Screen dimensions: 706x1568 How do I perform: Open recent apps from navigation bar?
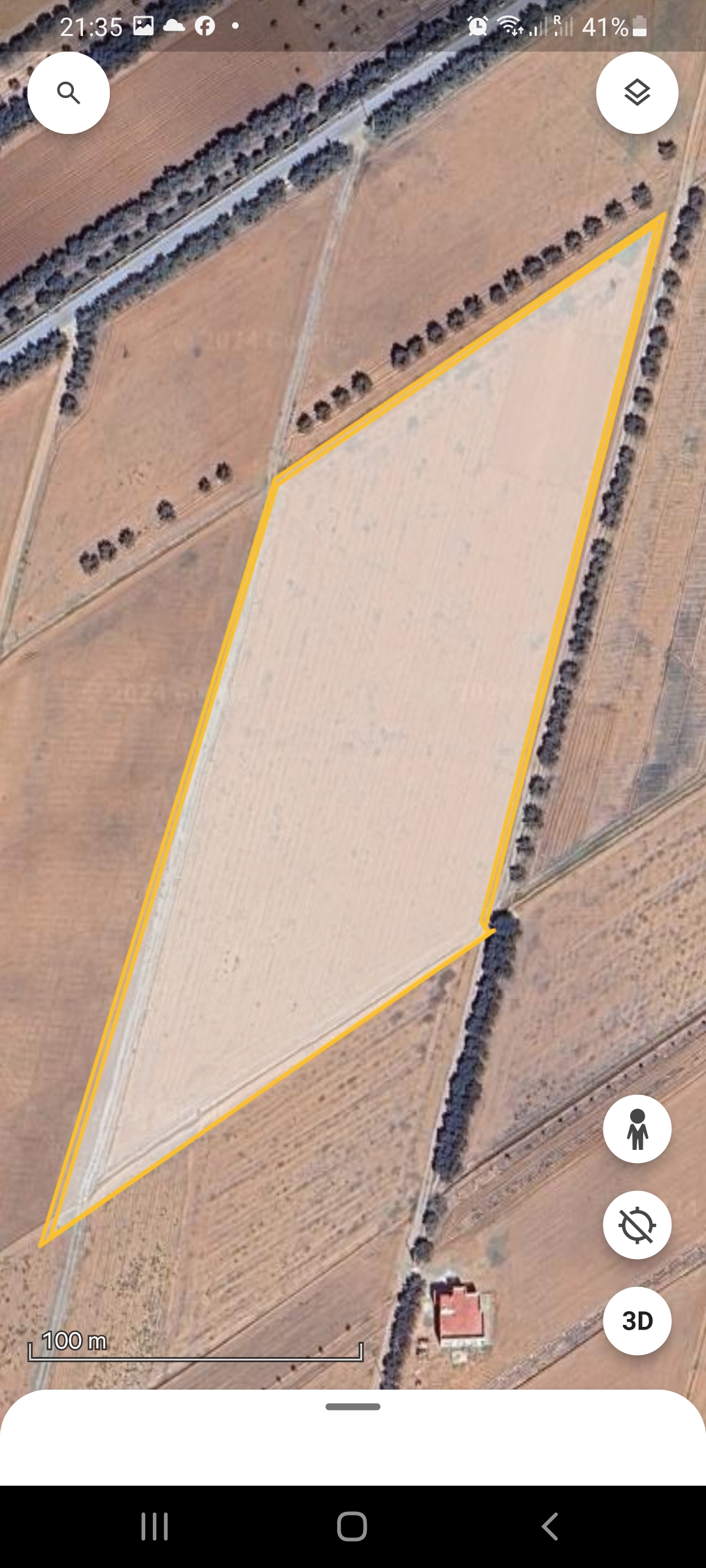click(155, 1527)
